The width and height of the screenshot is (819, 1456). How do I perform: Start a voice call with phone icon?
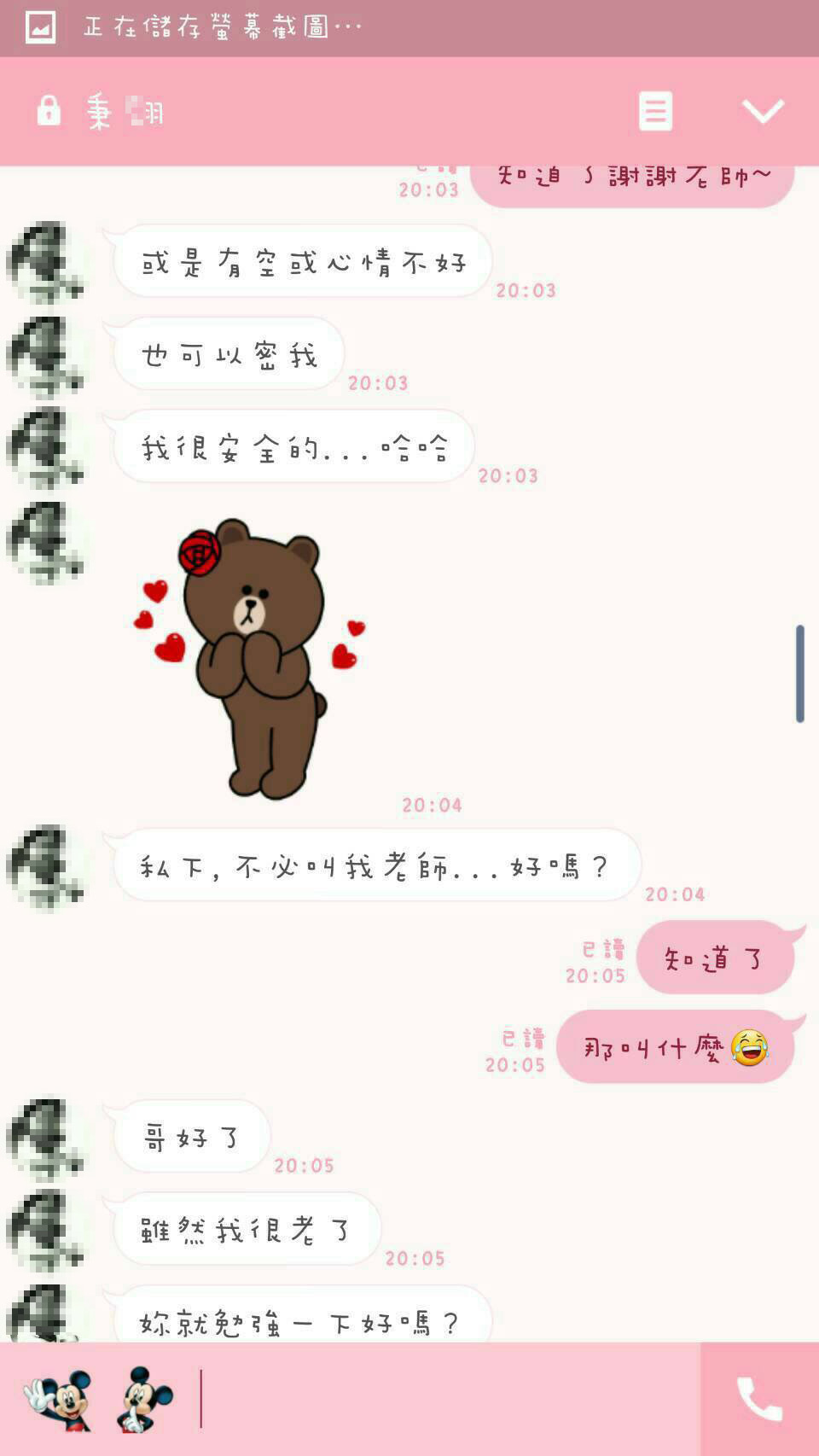coord(759,1399)
